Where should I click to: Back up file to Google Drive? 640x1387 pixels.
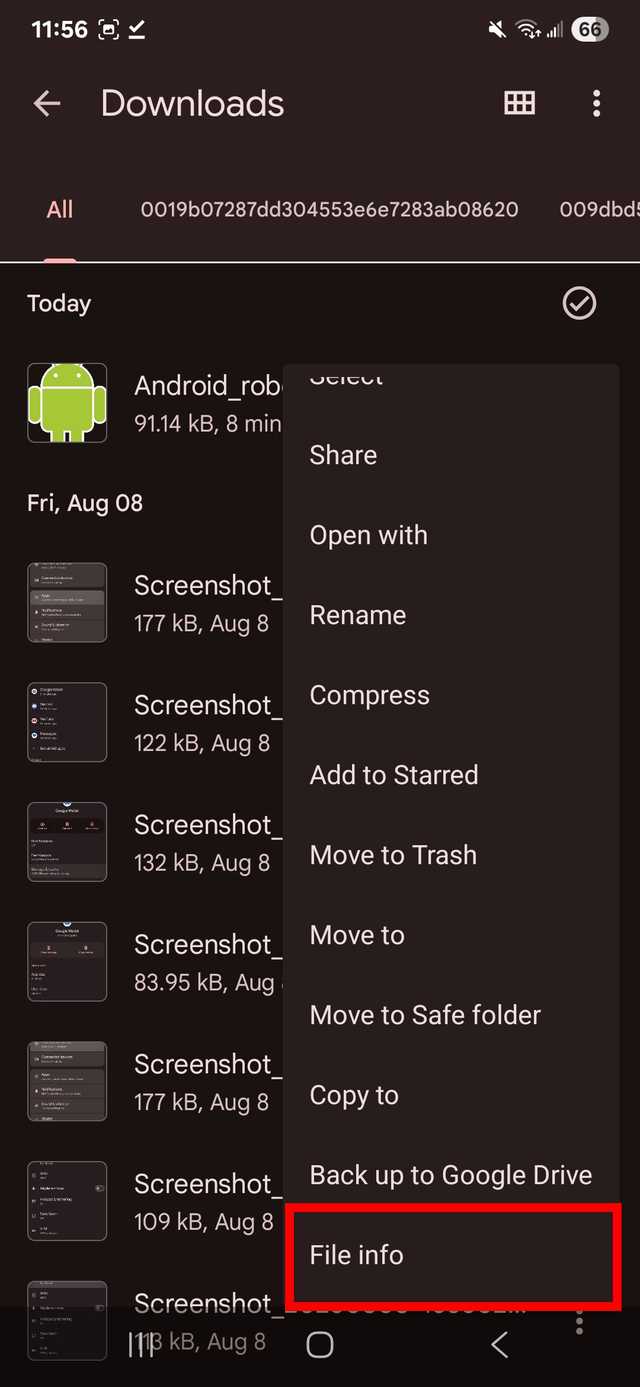point(450,1175)
